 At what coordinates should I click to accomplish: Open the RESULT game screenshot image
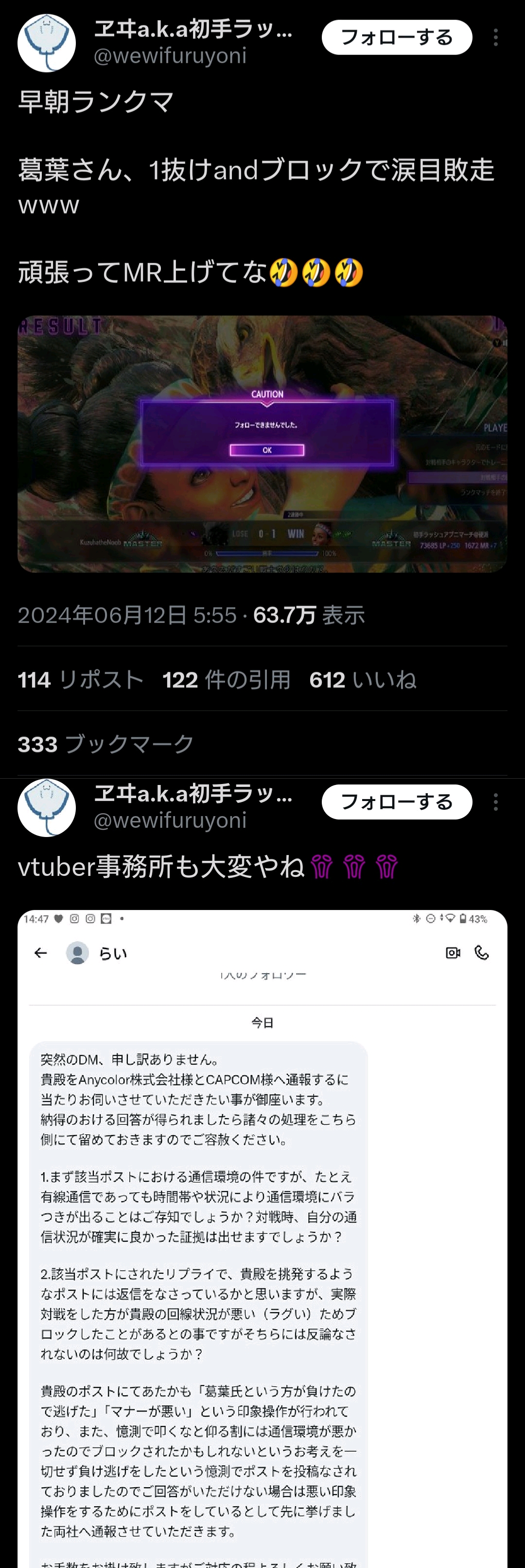[262, 444]
